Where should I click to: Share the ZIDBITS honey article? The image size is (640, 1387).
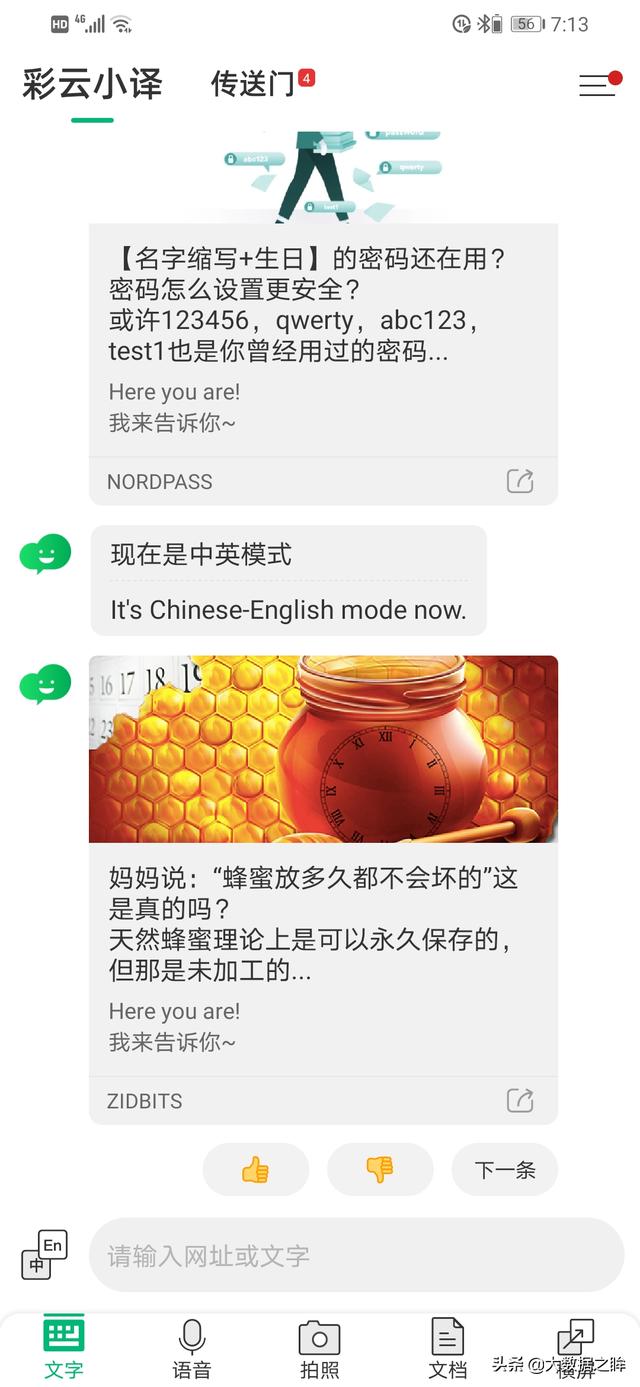click(520, 1101)
